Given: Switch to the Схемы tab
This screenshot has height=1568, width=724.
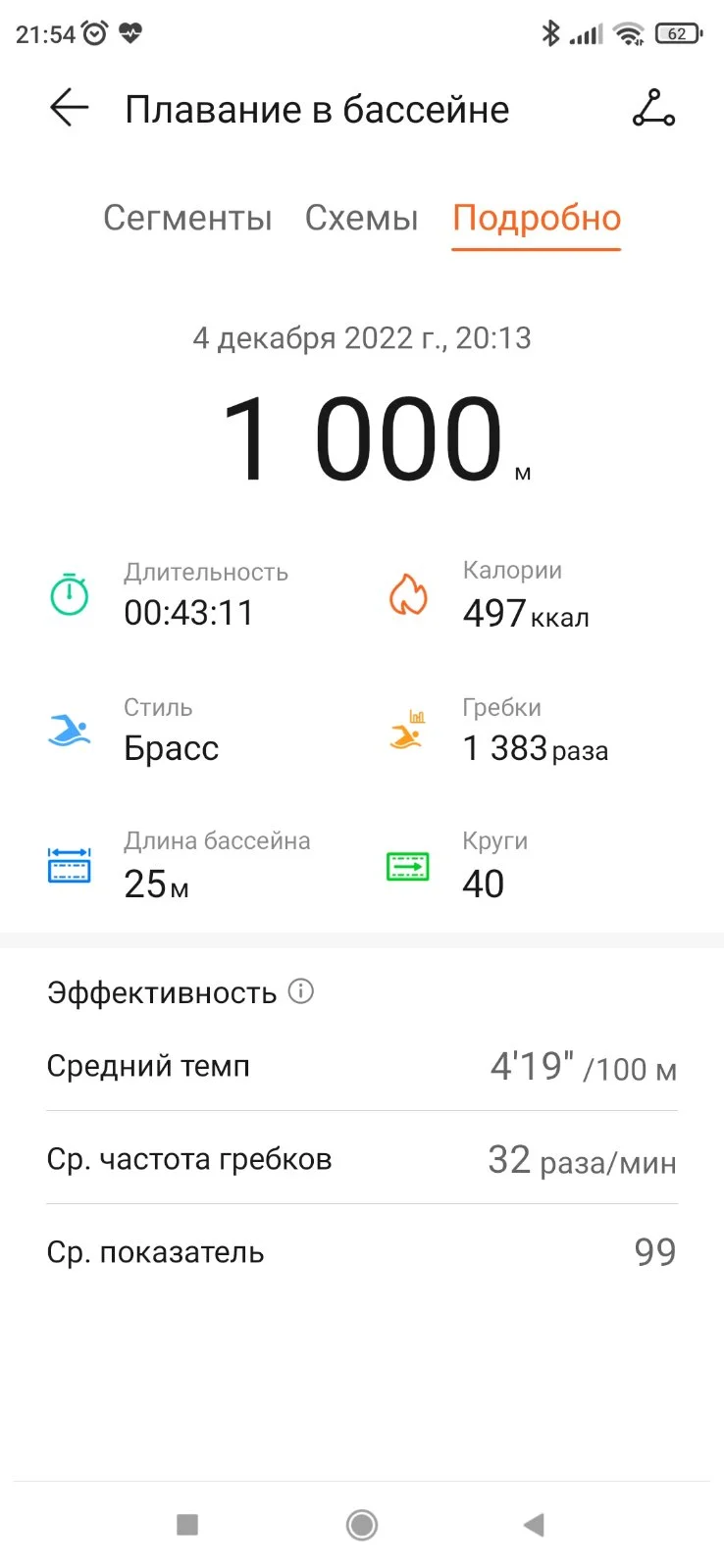Looking at the screenshot, I should pos(361,218).
